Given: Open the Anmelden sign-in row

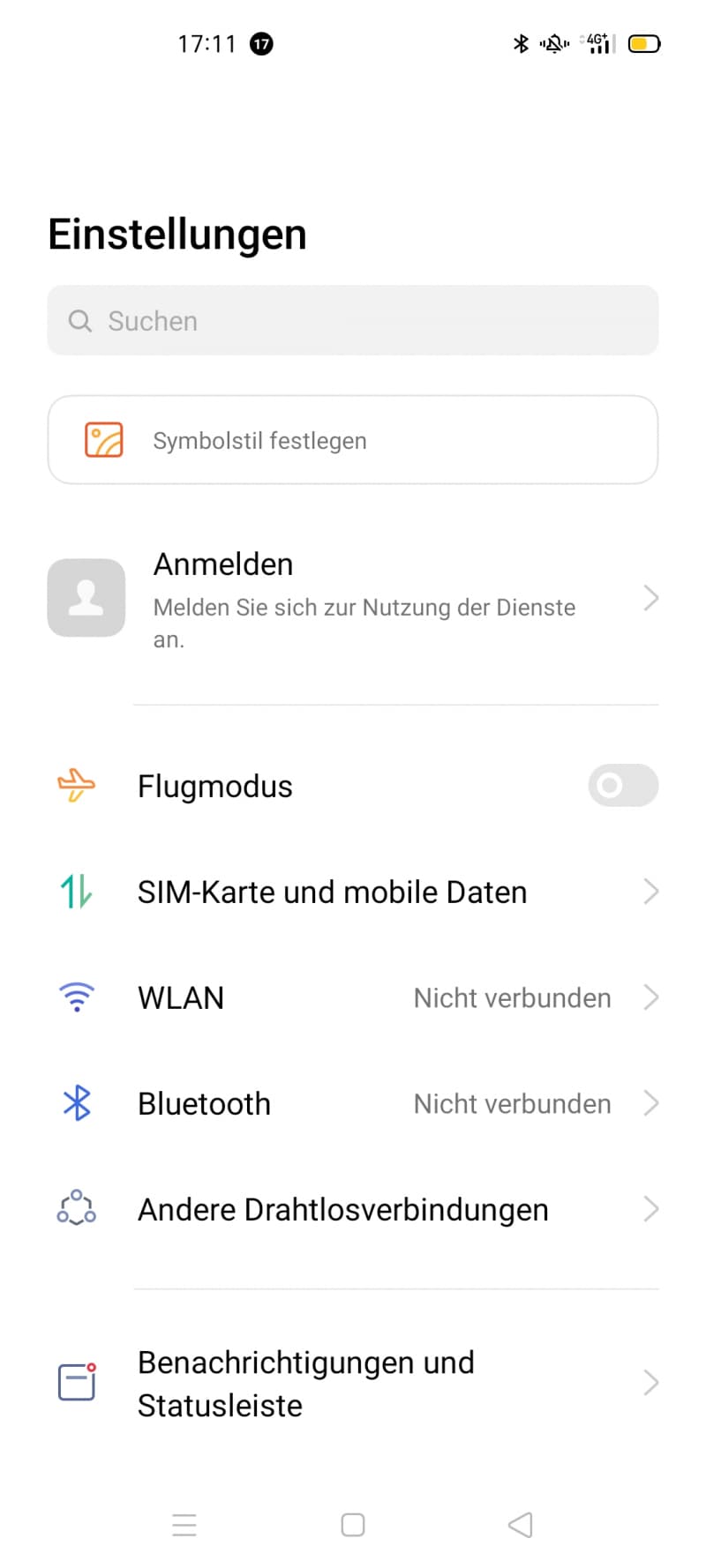Looking at the screenshot, I should (353, 598).
